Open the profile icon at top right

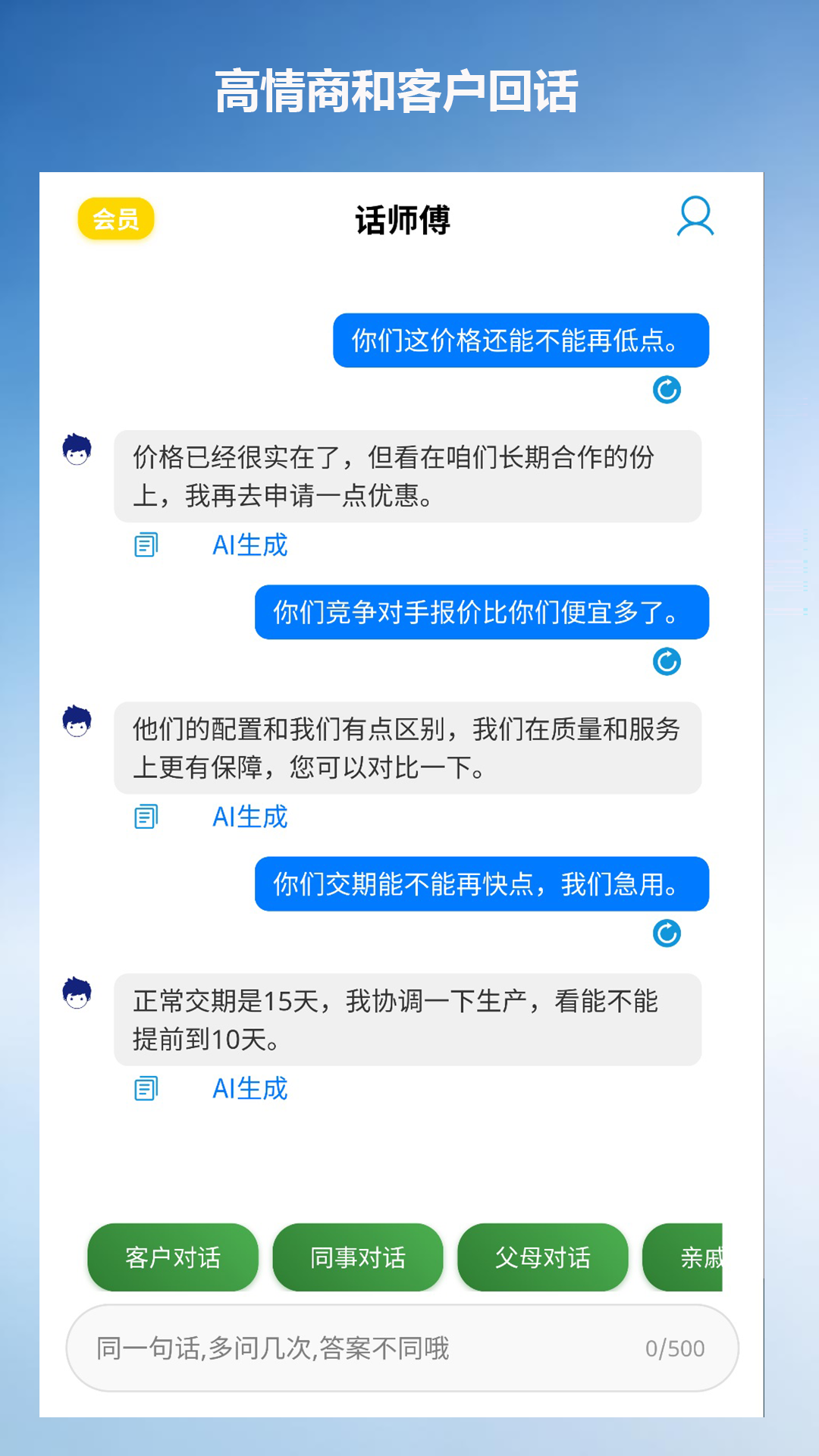tap(695, 218)
